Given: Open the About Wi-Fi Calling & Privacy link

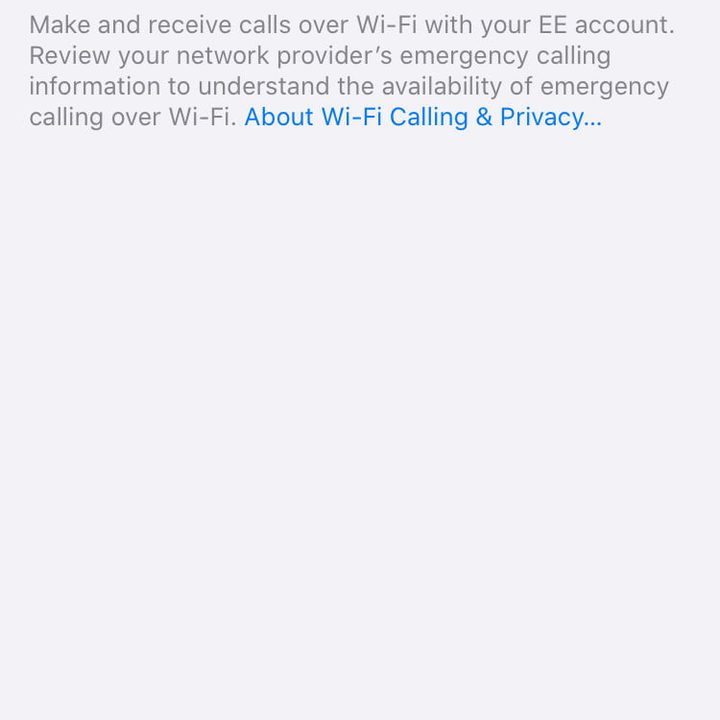Looking at the screenshot, I should [x=422, y=117].
